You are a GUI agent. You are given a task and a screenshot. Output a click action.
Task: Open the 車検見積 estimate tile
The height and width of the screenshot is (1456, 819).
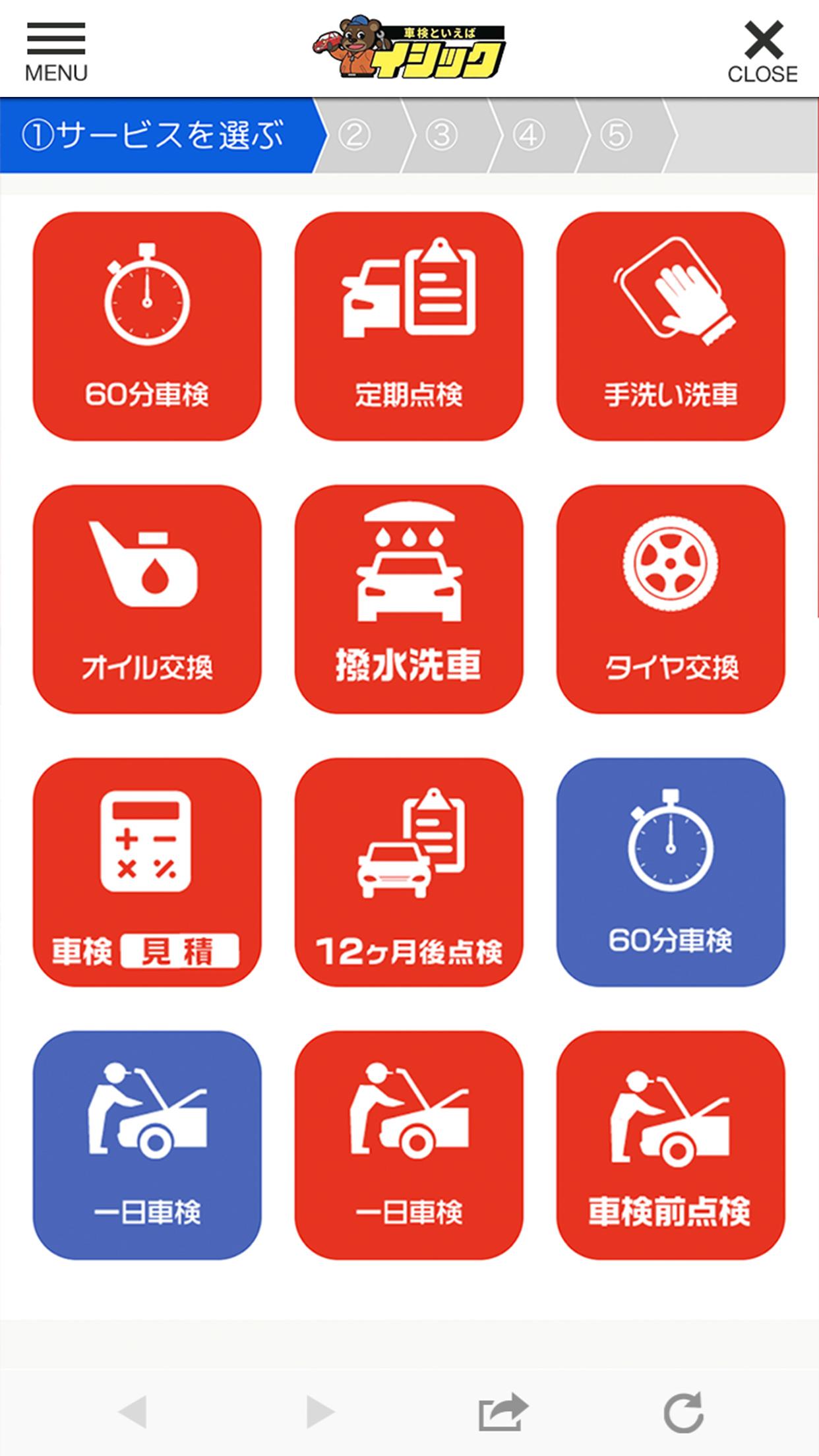[x=147, y=872]
